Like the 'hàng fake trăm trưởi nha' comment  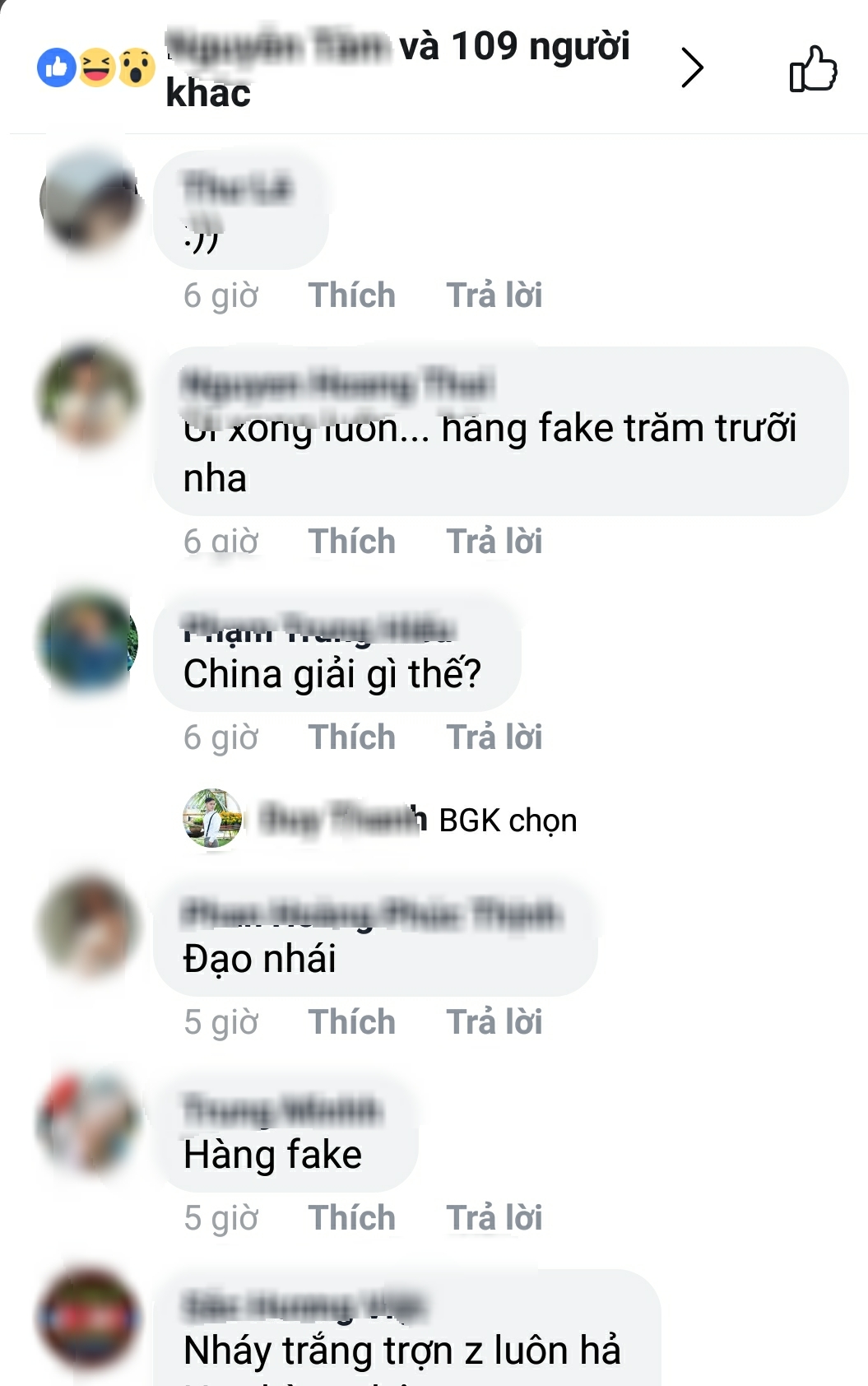351,542
